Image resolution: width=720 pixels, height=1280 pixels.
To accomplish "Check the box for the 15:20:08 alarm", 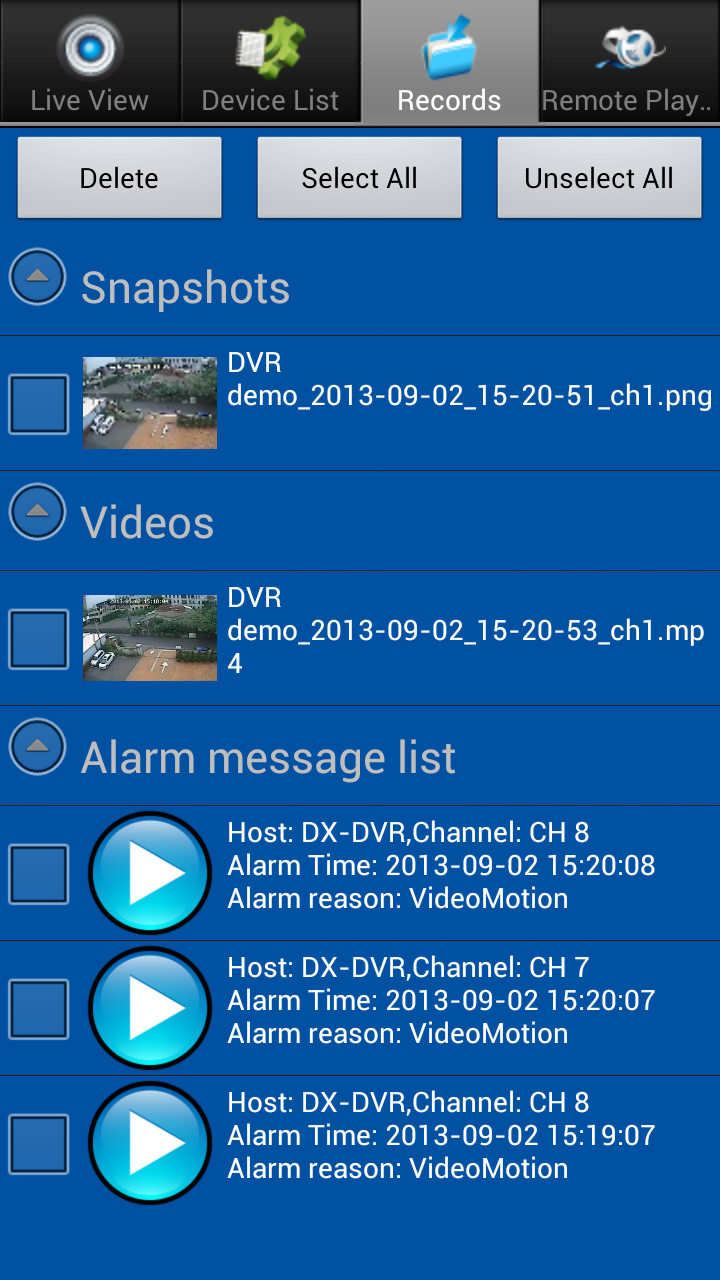I will 39,874.
